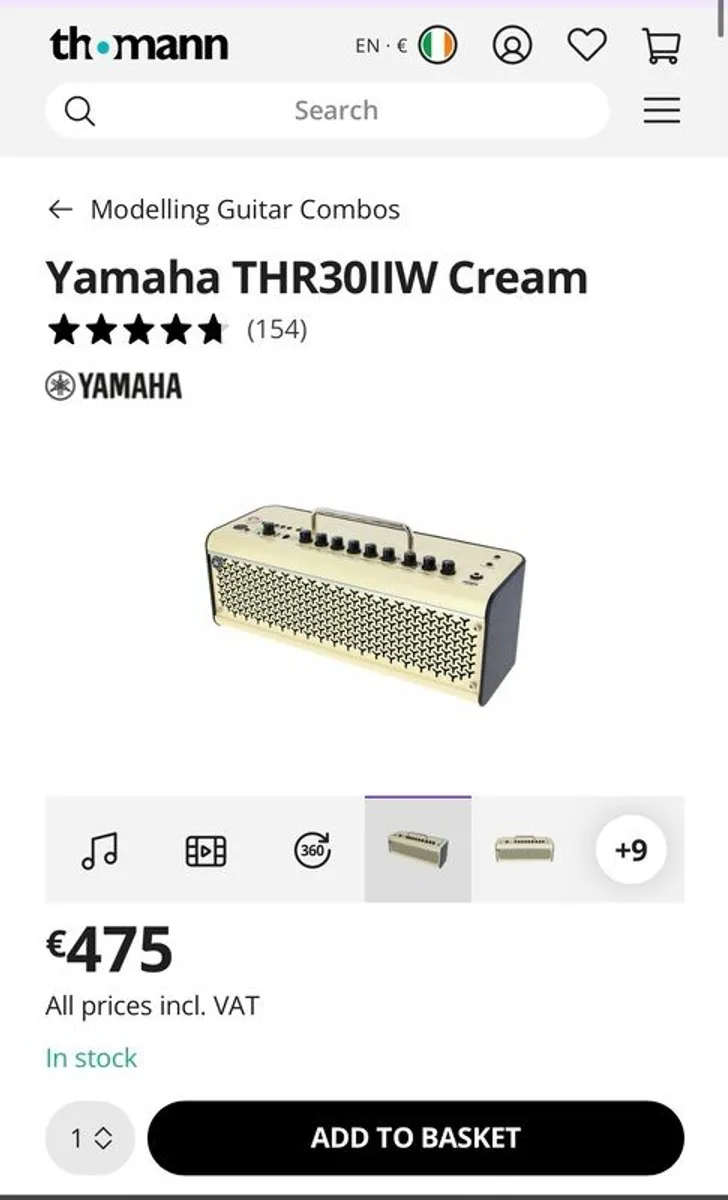Open the hamburger navigation menu

point(661,110)
